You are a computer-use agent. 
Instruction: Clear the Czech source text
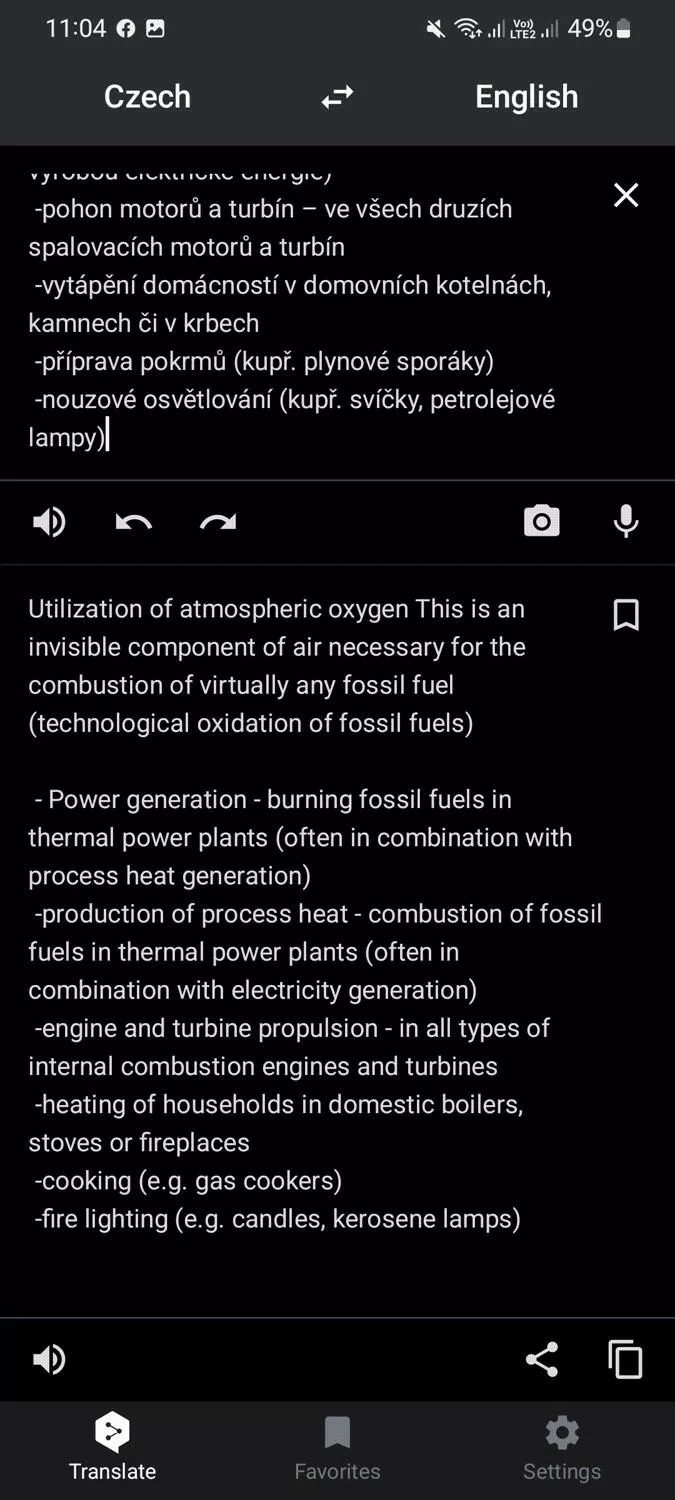[x=626, y=195]
